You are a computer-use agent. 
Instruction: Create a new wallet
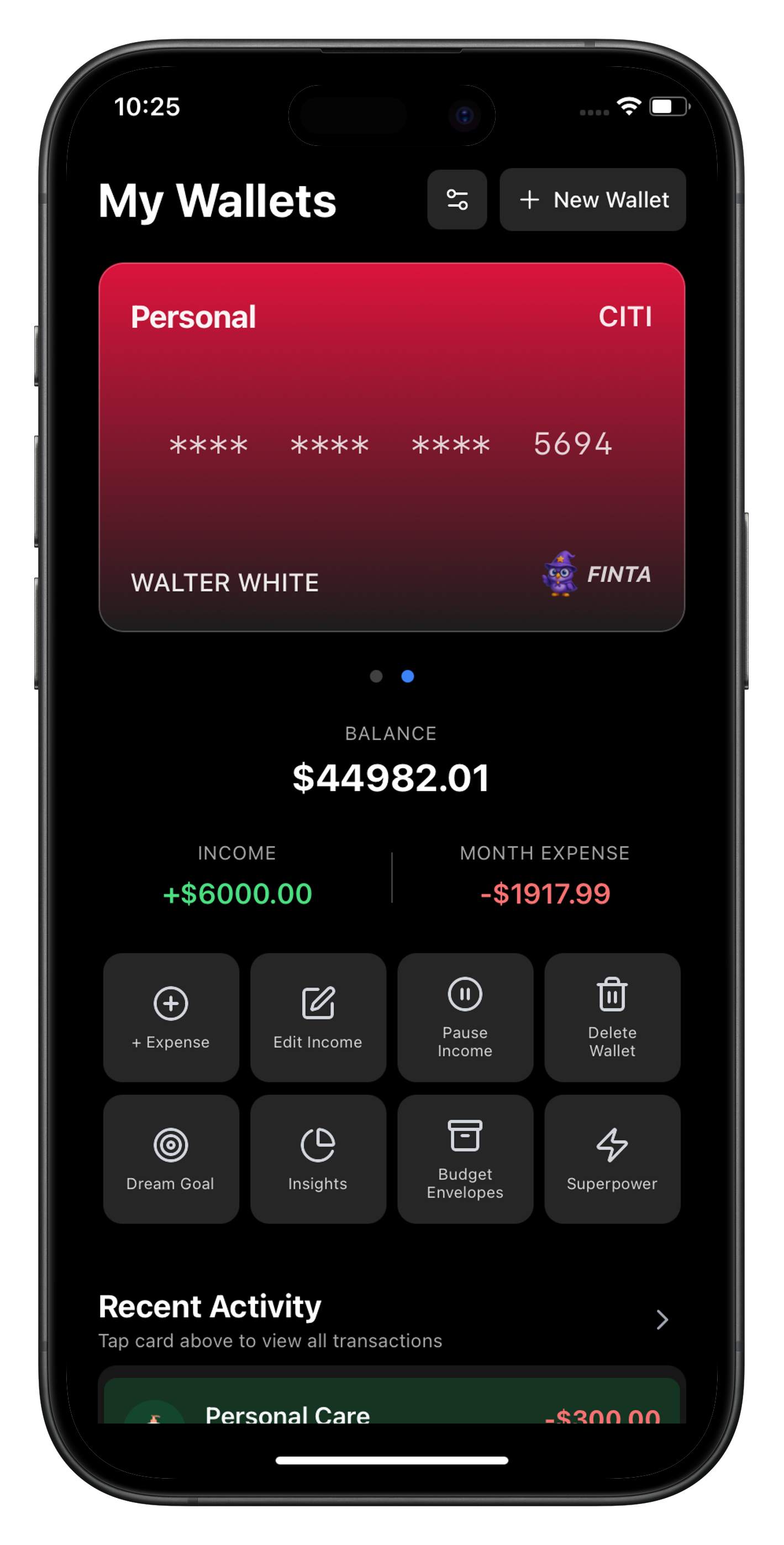[593, 199]
